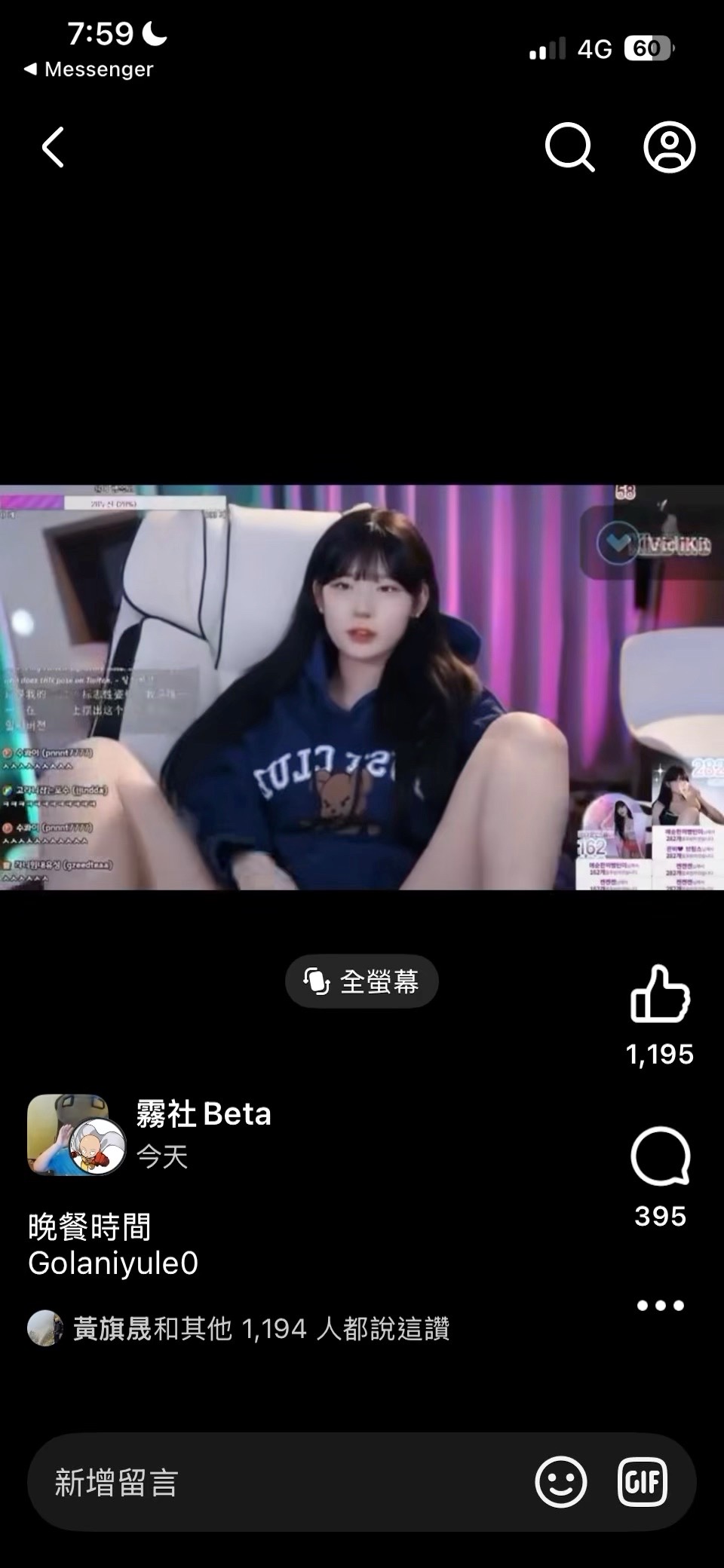Return to Messenger via status bar link
724x1568 pixels.
(88, 69)
